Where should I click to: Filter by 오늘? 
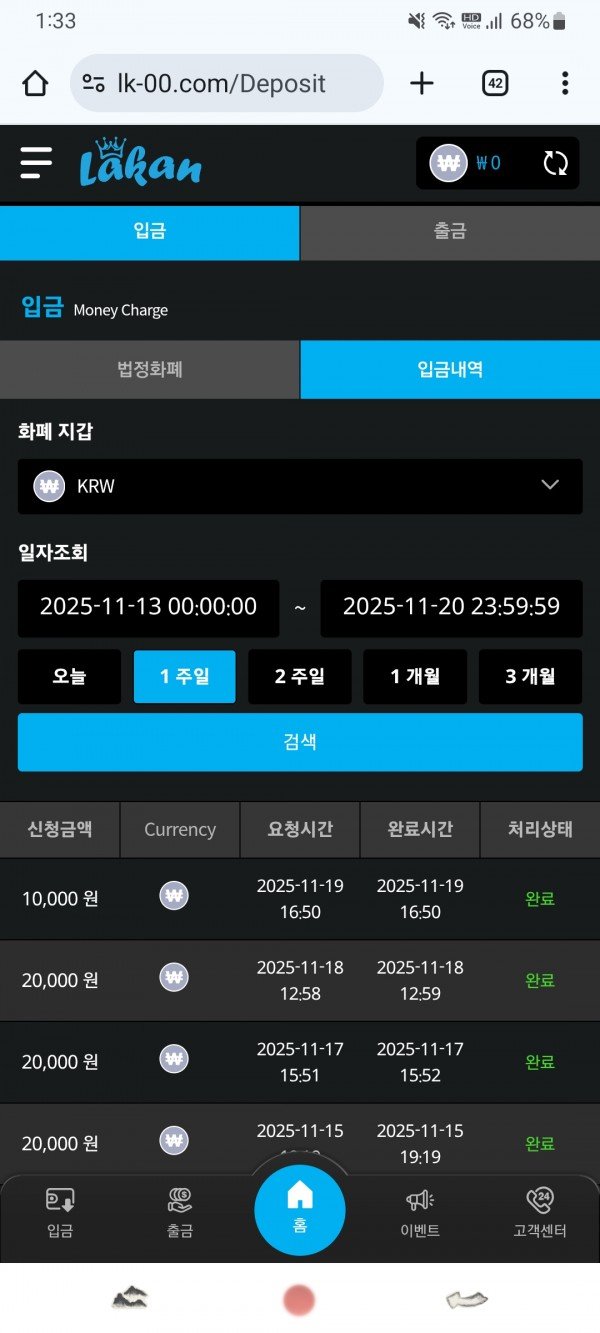click(x=69, y=677)
